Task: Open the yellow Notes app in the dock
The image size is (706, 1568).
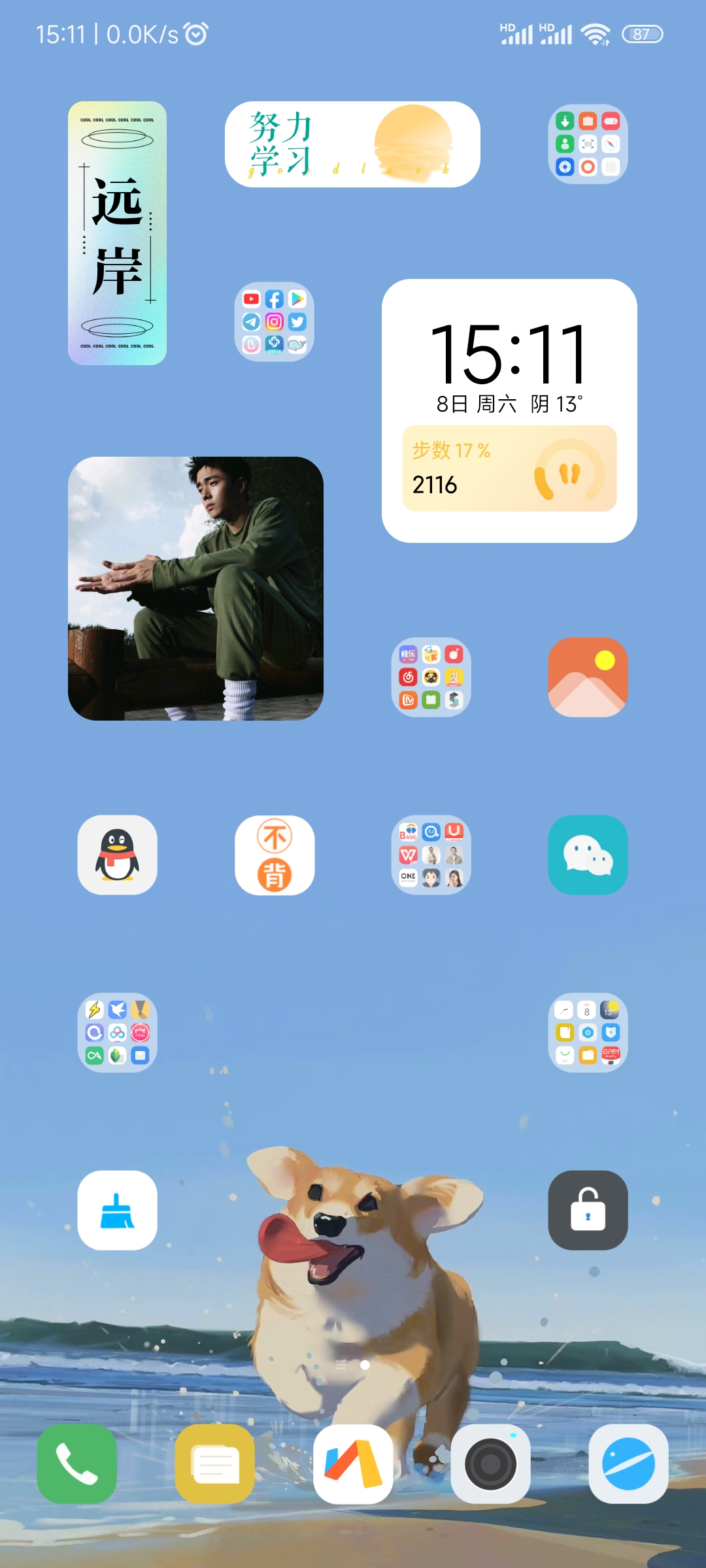Action: pos(215,1463)
